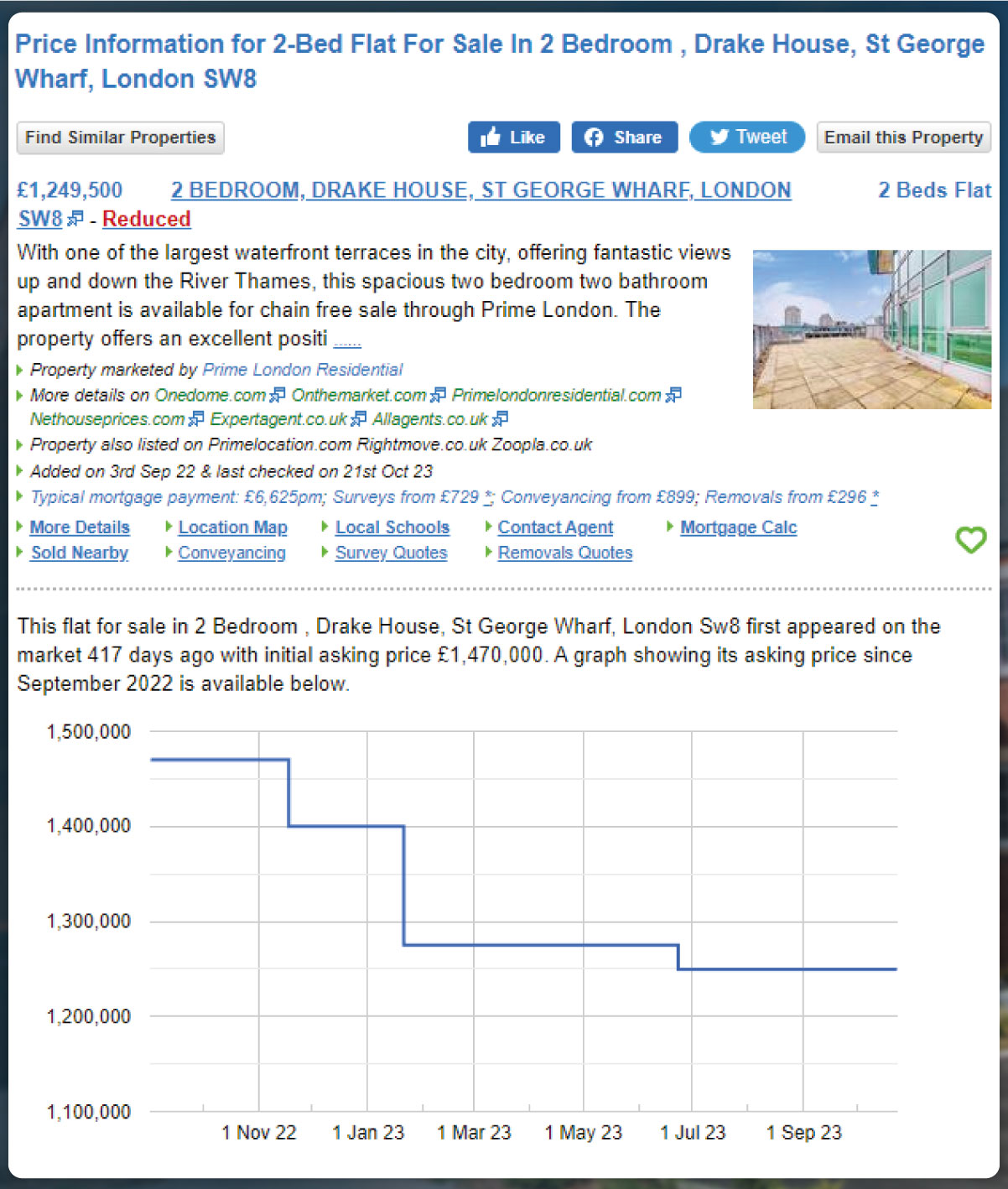Viewport: 1008px width, 1189px height.
Task: View Sold Nearby properties
Action: tap(80, 553)
